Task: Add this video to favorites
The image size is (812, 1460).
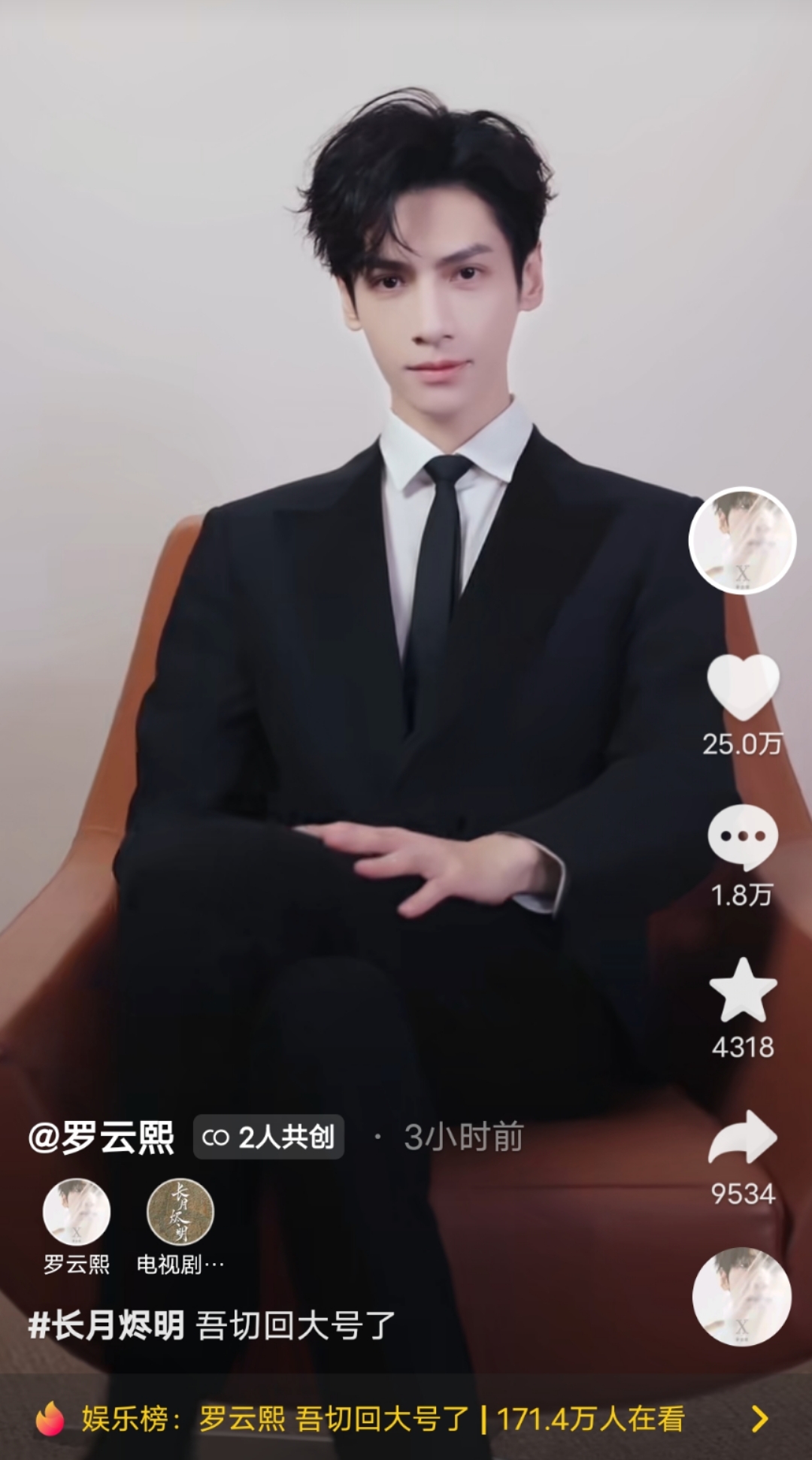Action: (x=742, y=991)
